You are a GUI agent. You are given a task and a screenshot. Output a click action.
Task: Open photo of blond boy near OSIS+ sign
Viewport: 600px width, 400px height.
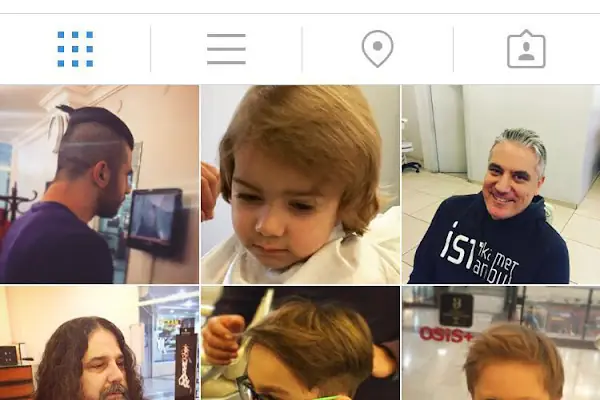coord(500,345)
